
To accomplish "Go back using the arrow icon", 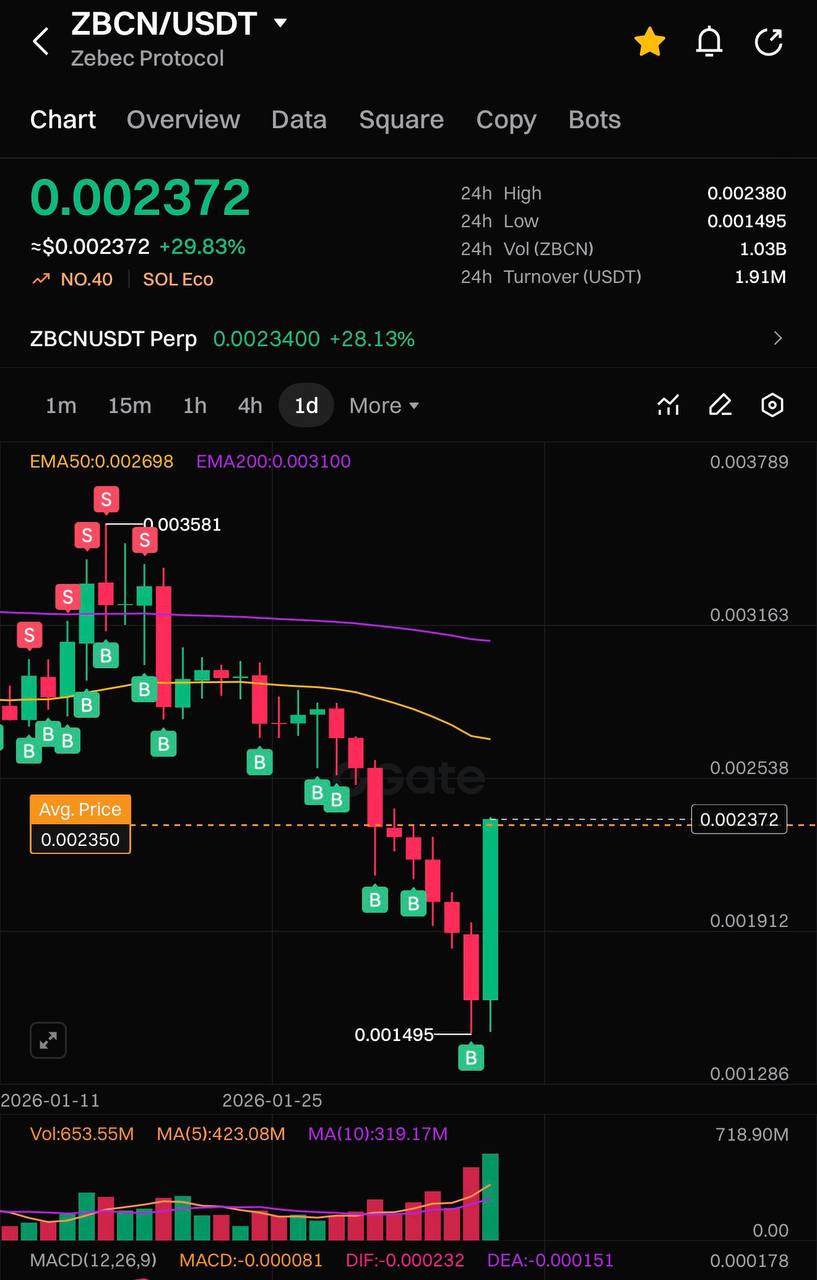I will (x=40, y=41).
